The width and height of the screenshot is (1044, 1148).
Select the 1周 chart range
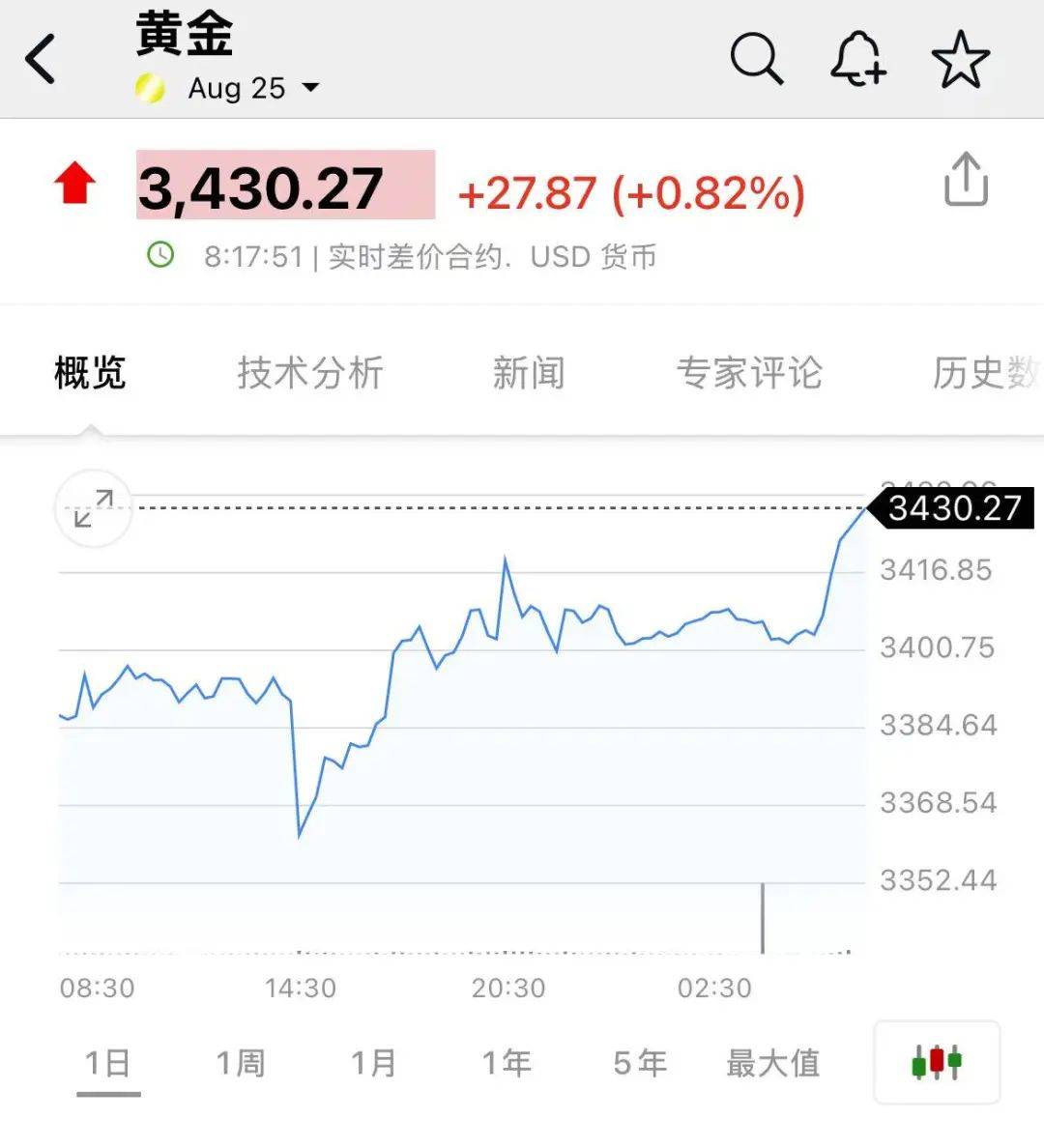tap(240, 1064)
